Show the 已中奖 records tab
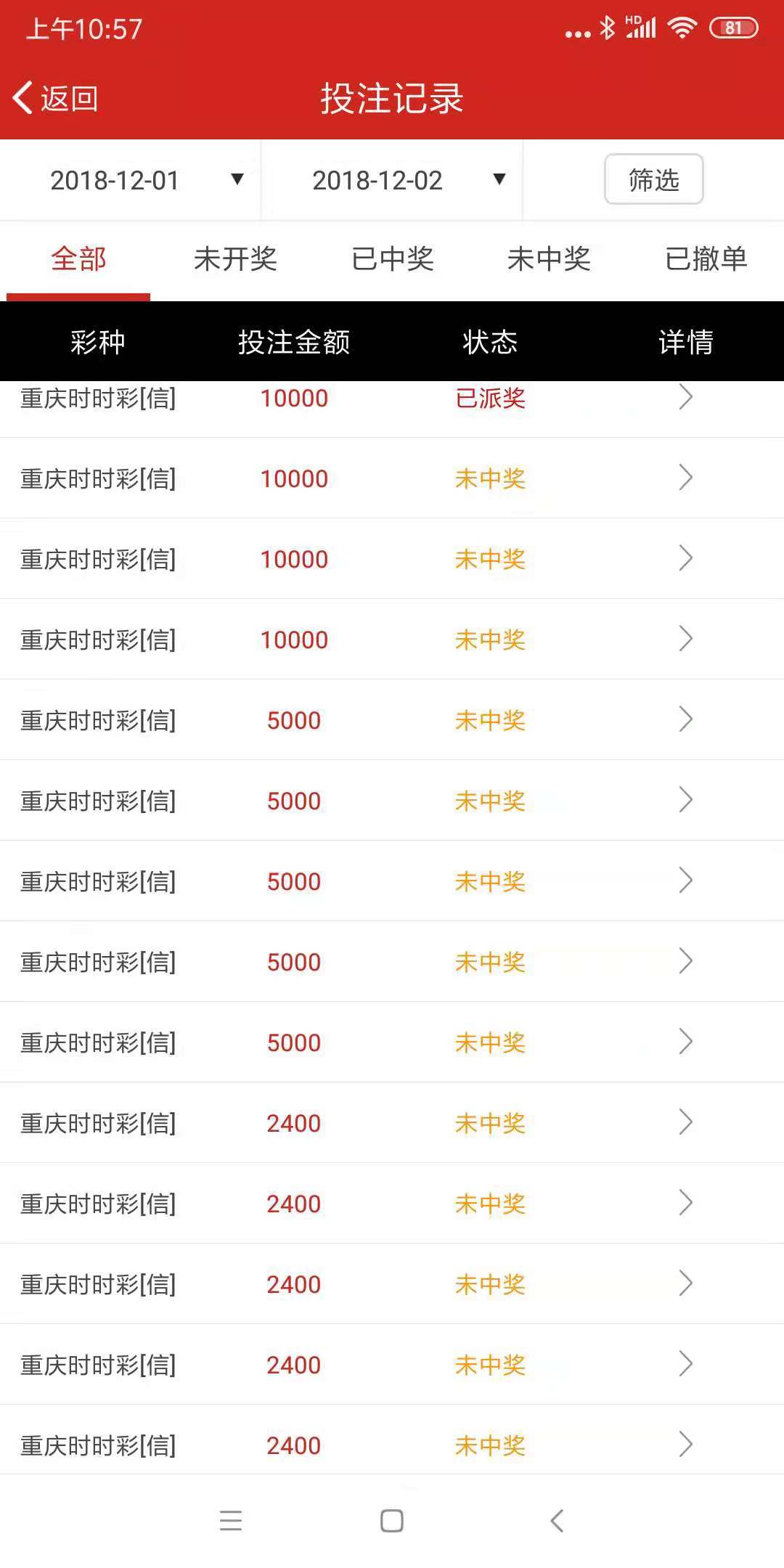 (392, 259)
